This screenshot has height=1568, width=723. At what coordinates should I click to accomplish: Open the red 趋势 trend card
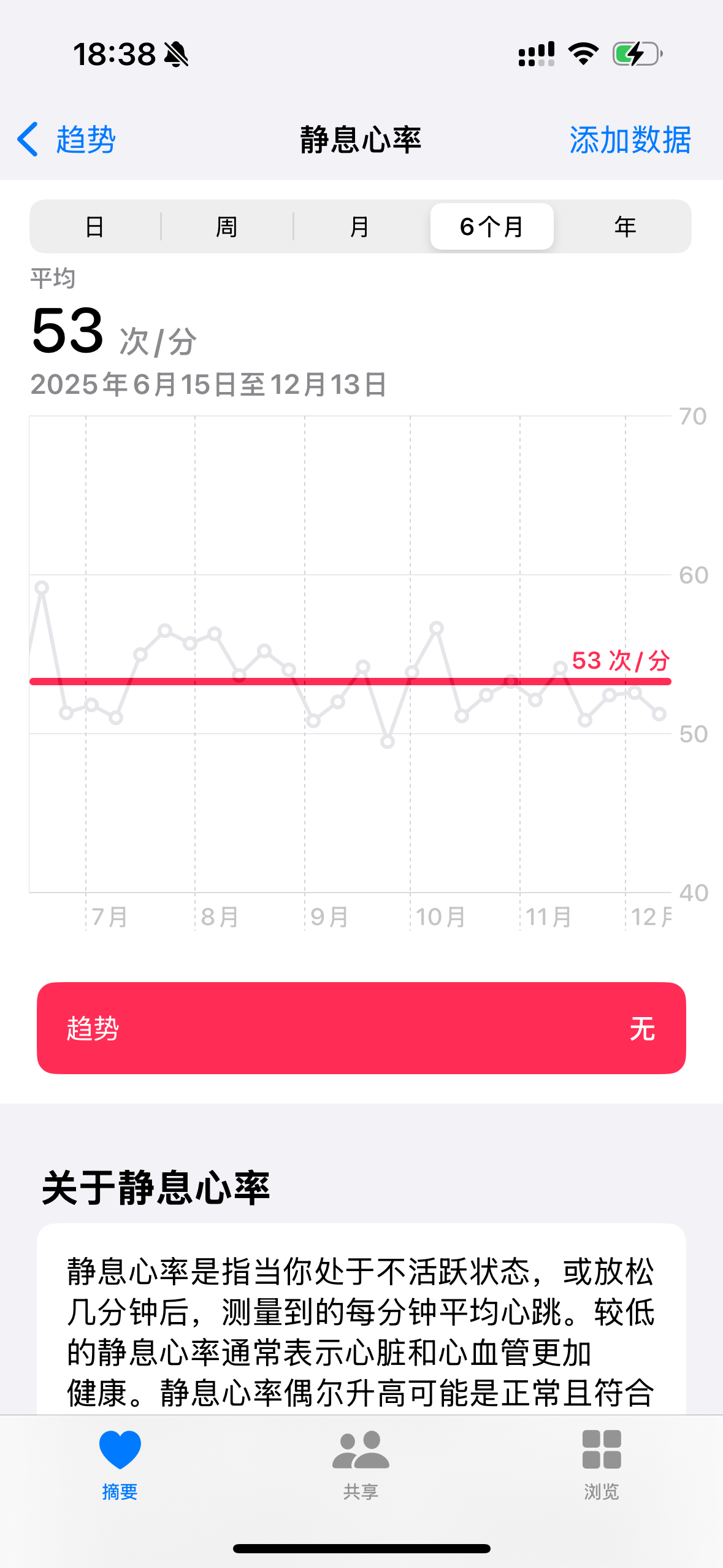tap(361, 1028)
